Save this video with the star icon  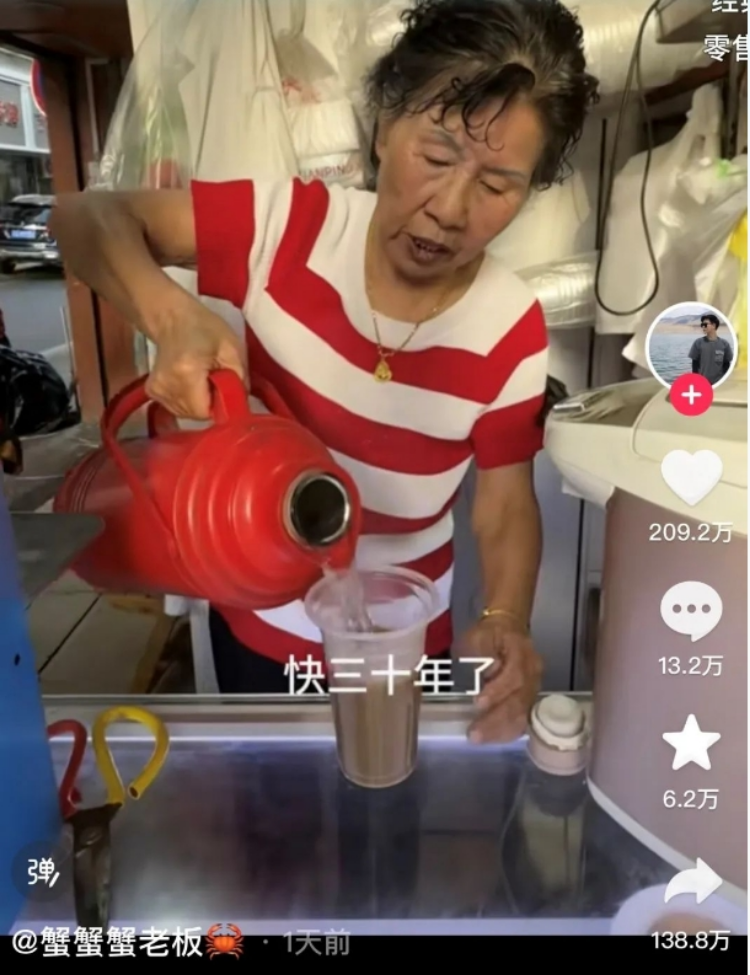pyautogui.click(x=691, y=743)
